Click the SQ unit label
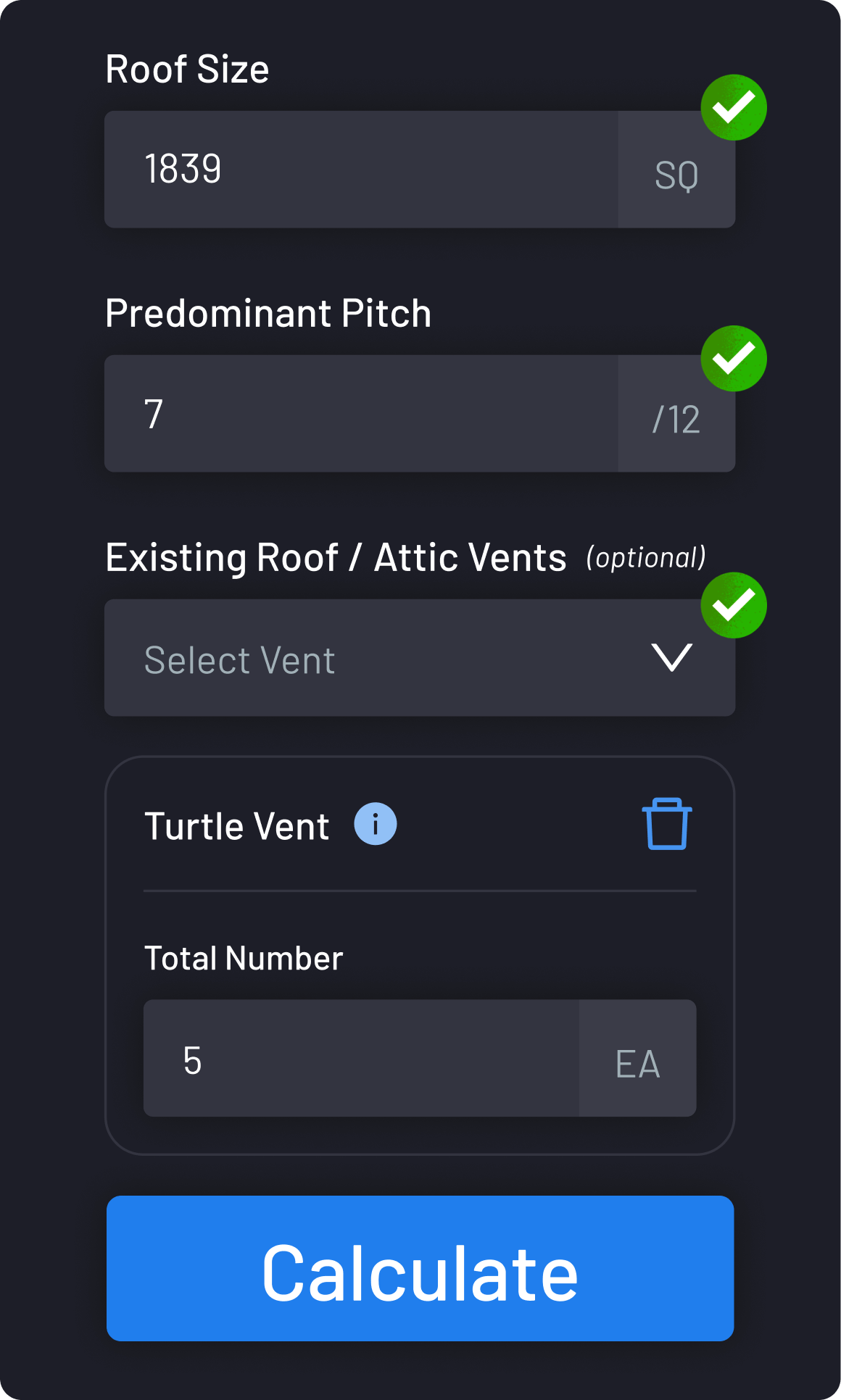Viewport: 841px width, 1400px height. pyautogui.click(x=677, y=174)
